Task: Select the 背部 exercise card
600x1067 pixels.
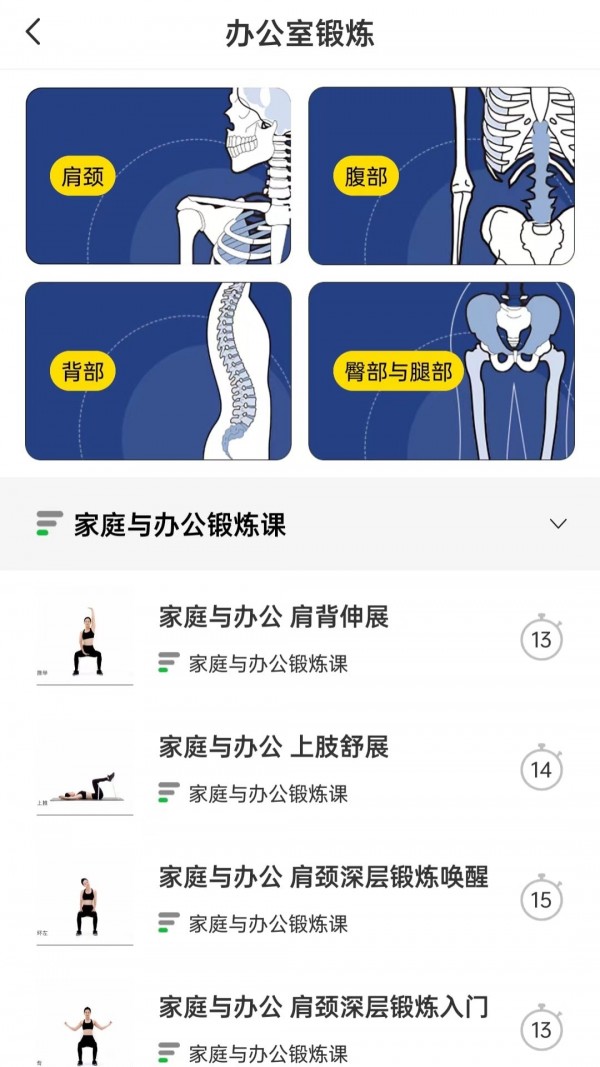Action: coord(158,371)
